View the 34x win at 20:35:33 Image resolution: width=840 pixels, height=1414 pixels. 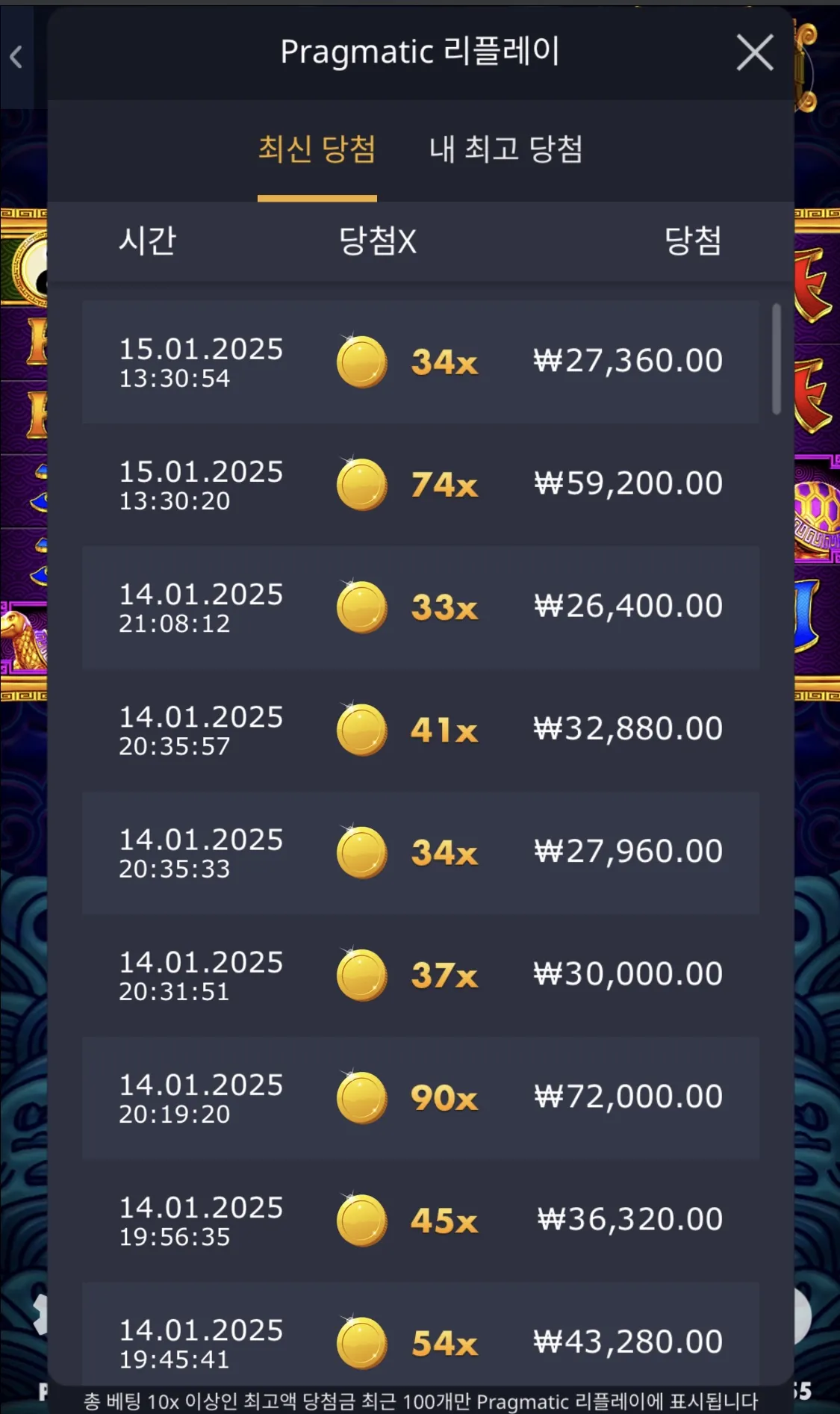[x=420, y=852]
